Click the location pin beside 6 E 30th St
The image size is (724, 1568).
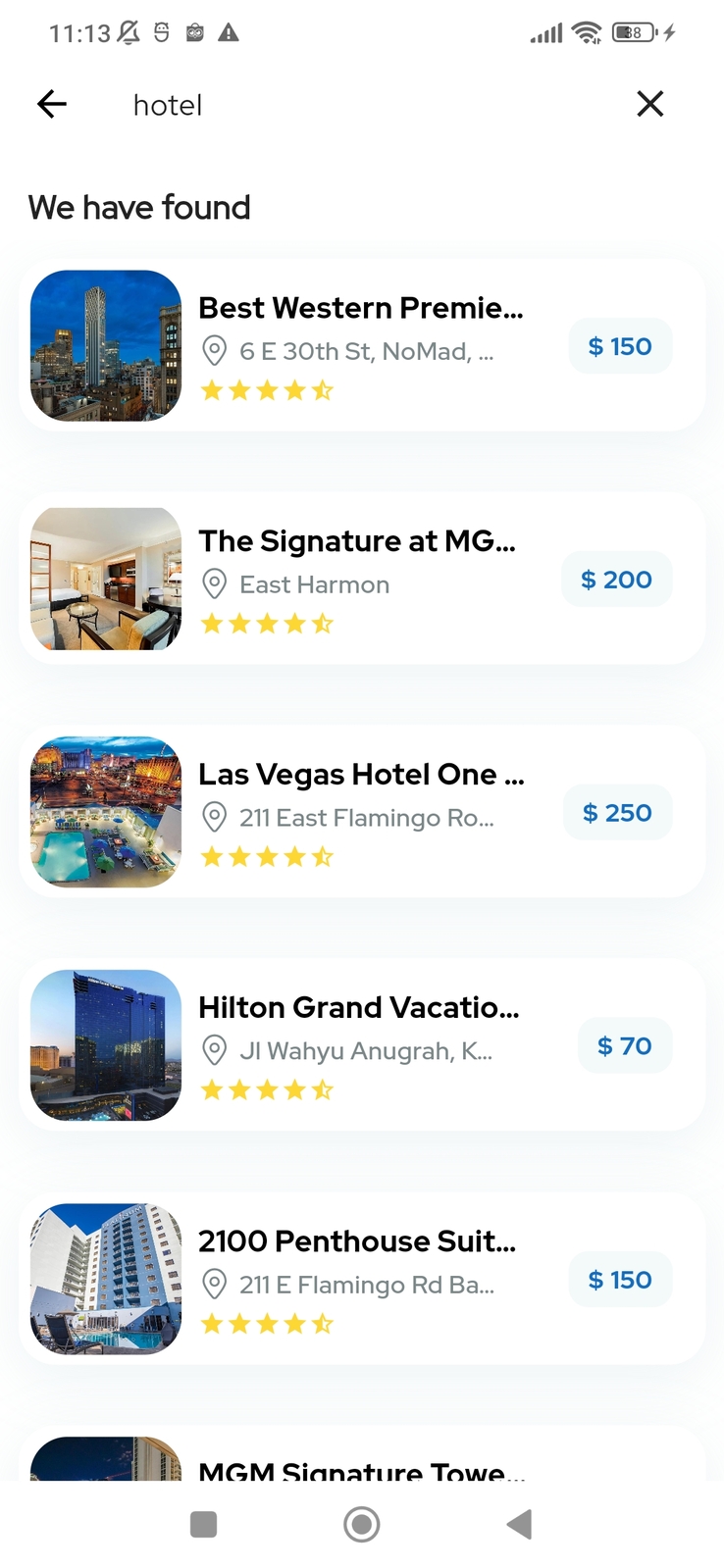(214, 351)
